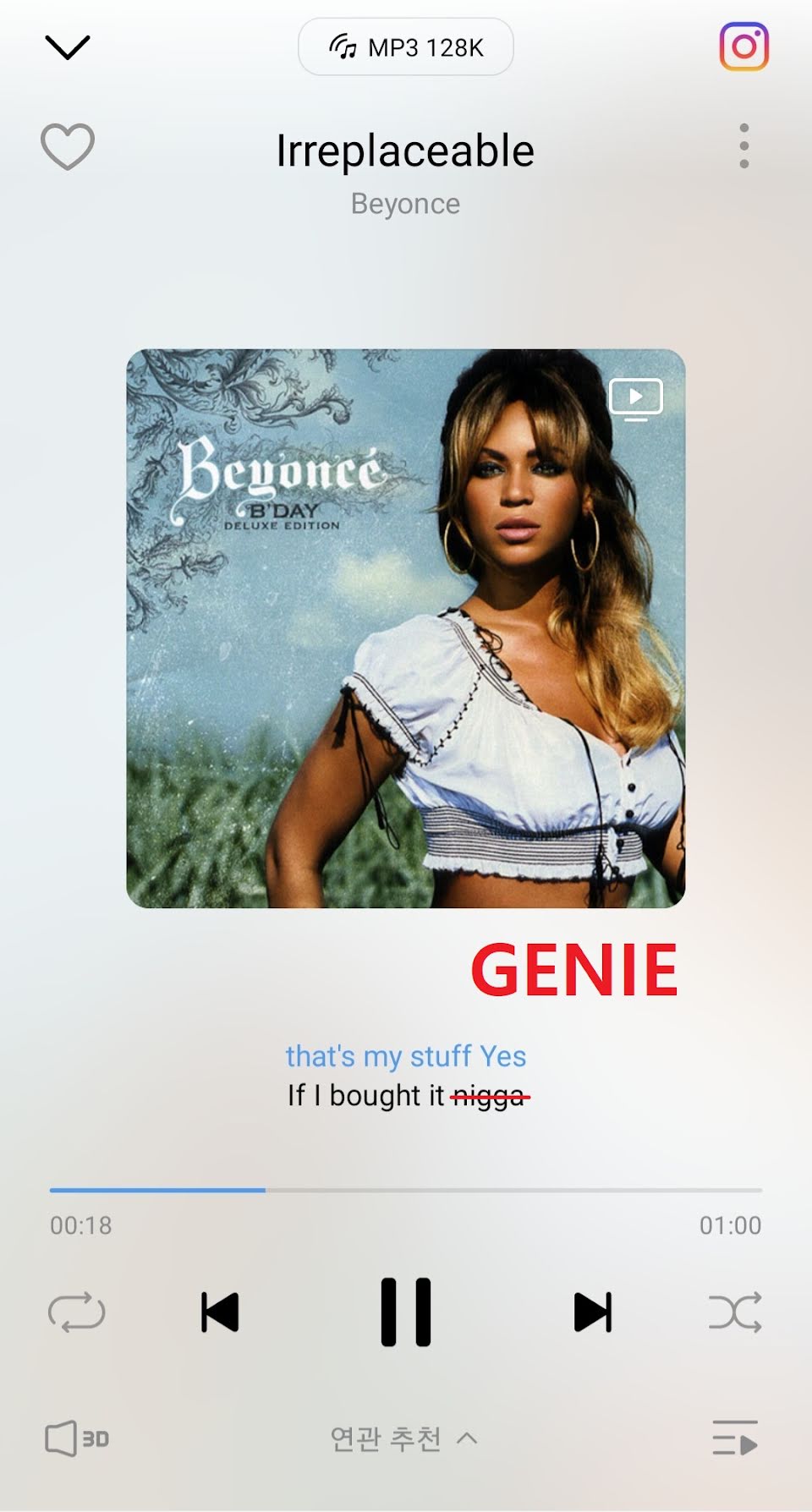Skip to the previous track
Viewport: 812px width, 1512px height.
(x=220, y=1312)
